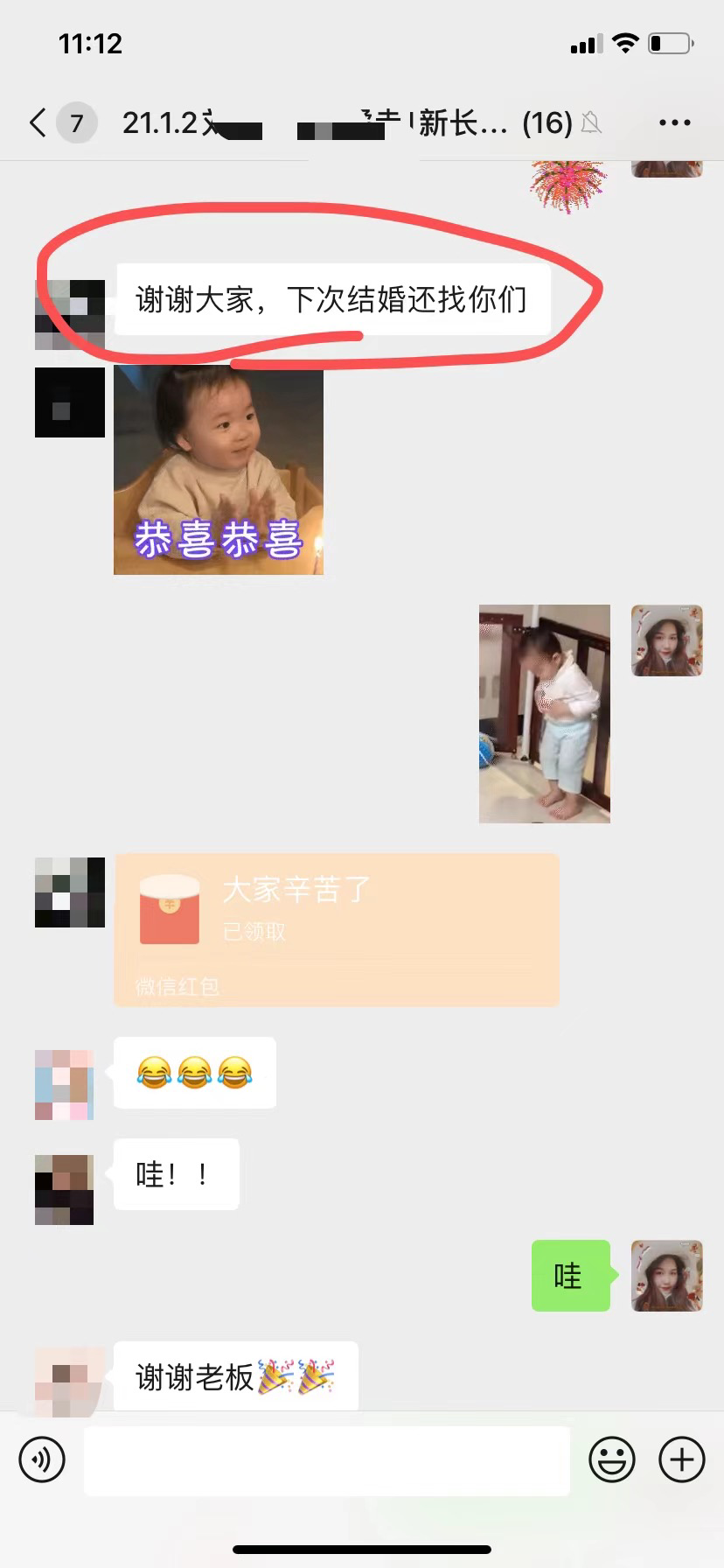Open the group chat overflow menu
Image resolution: width=724 pixels, height=1568 pixels.
[674, 123]
